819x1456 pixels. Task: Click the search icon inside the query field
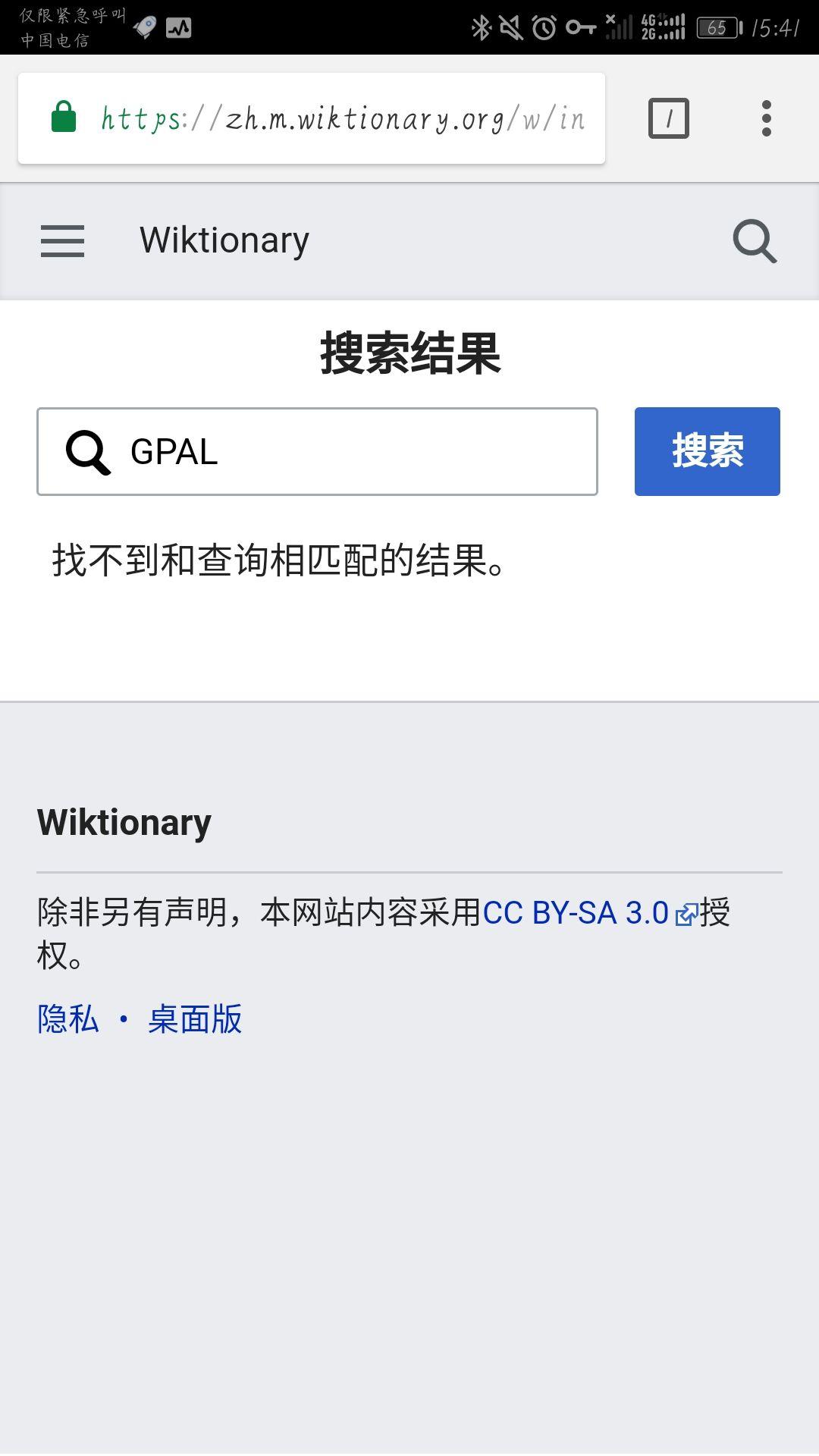[x=89, y=452]
